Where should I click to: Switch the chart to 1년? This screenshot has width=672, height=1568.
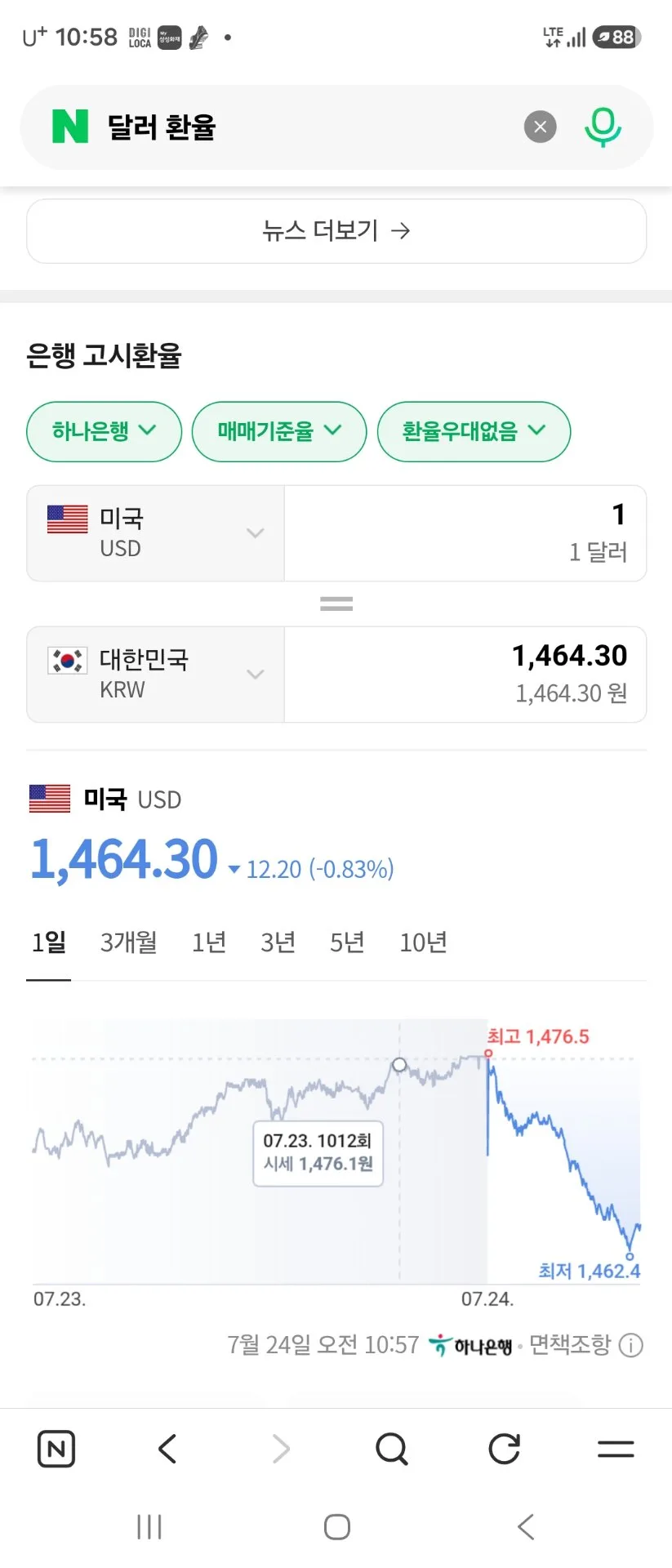pos(209,942)
